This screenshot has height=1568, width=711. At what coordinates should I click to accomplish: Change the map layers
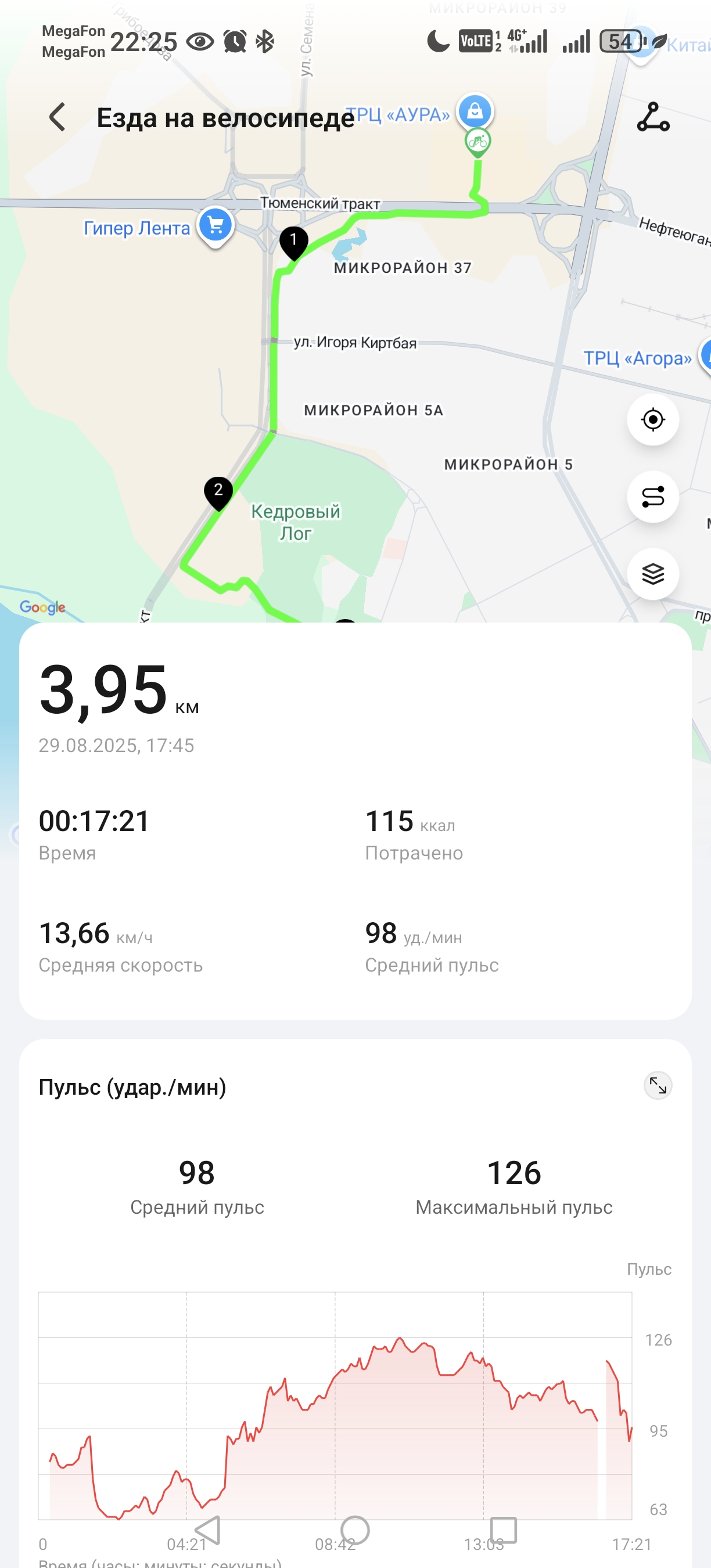pos(652,573)
